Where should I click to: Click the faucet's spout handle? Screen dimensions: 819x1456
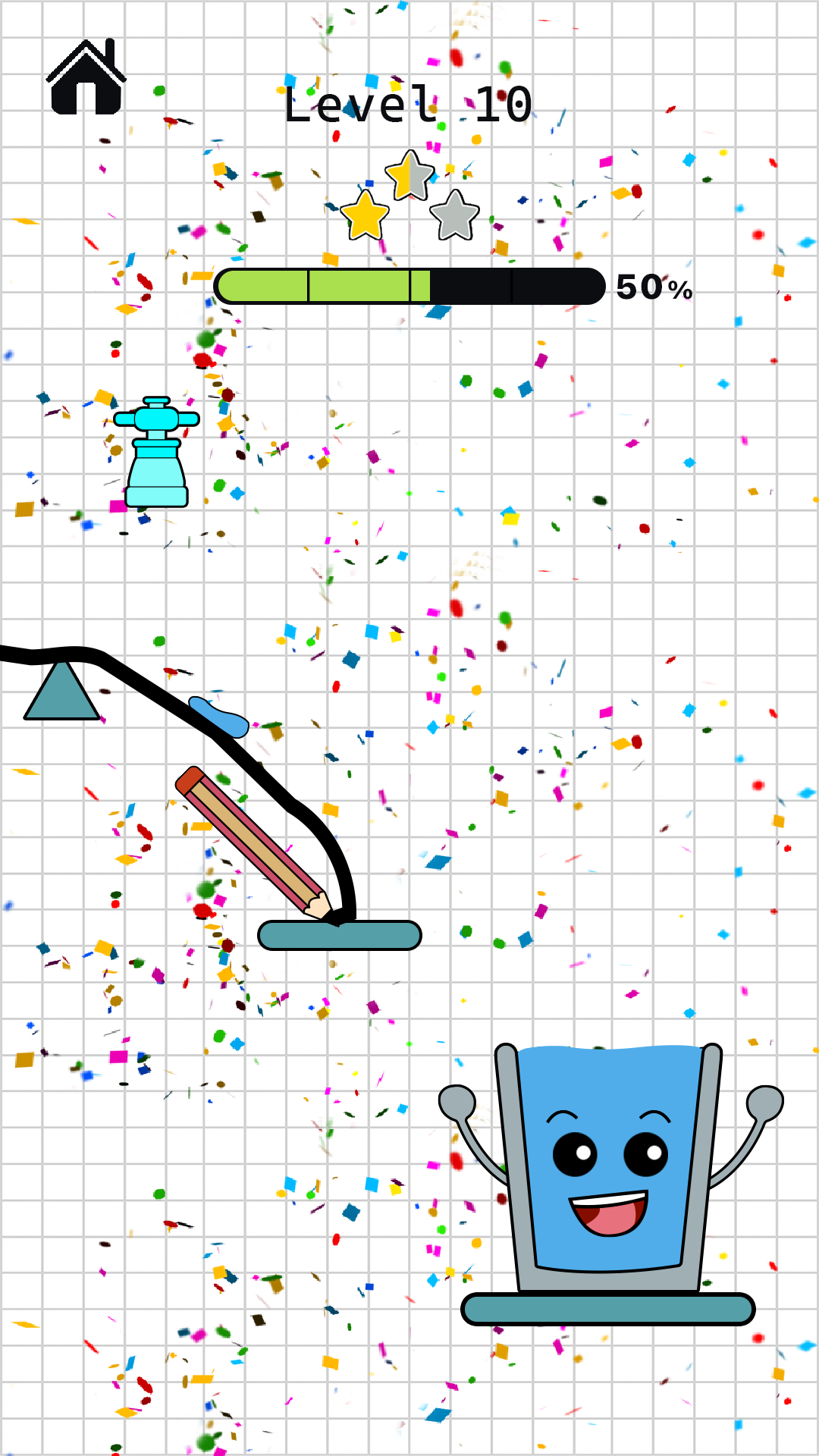click(155, 417)
